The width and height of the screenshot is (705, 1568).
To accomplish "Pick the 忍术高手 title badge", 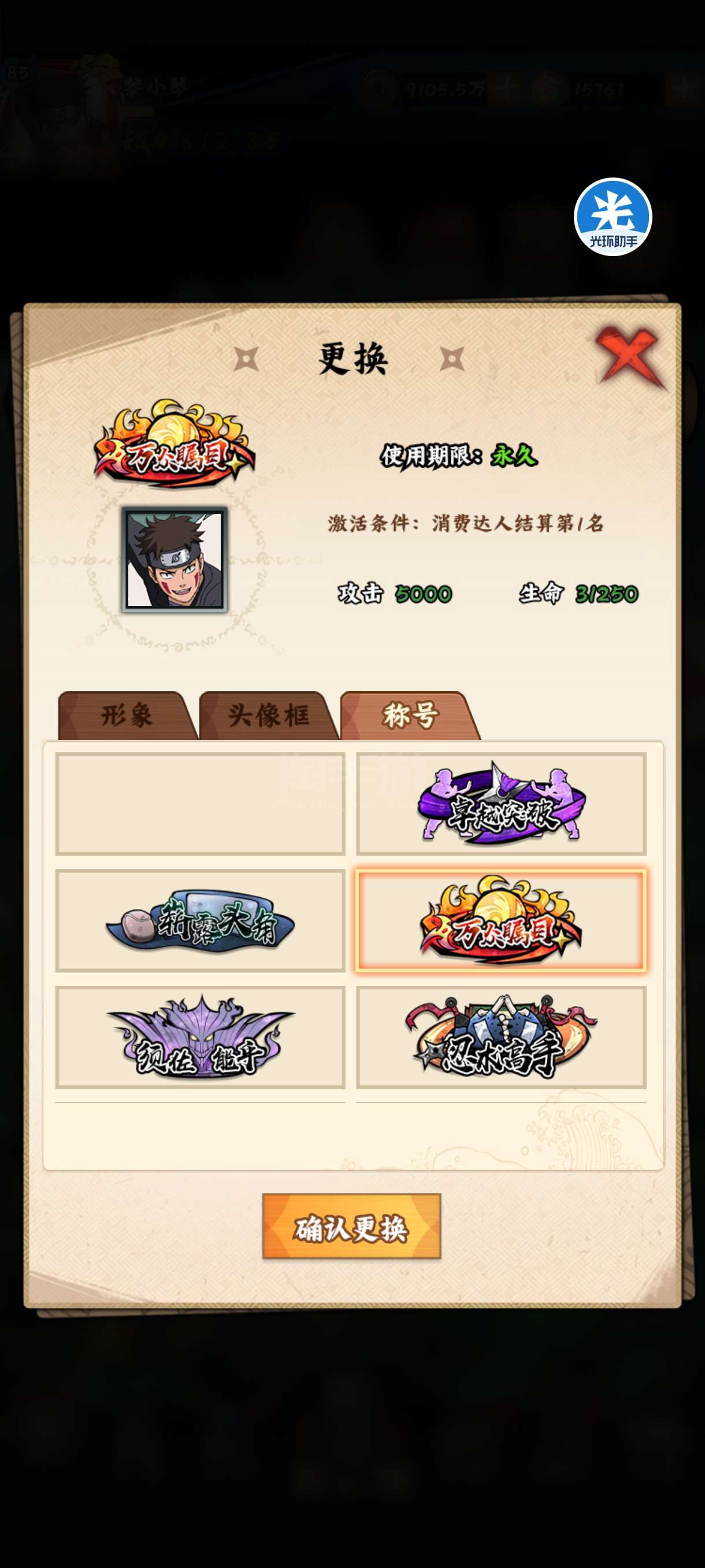I will [501, 1037].
